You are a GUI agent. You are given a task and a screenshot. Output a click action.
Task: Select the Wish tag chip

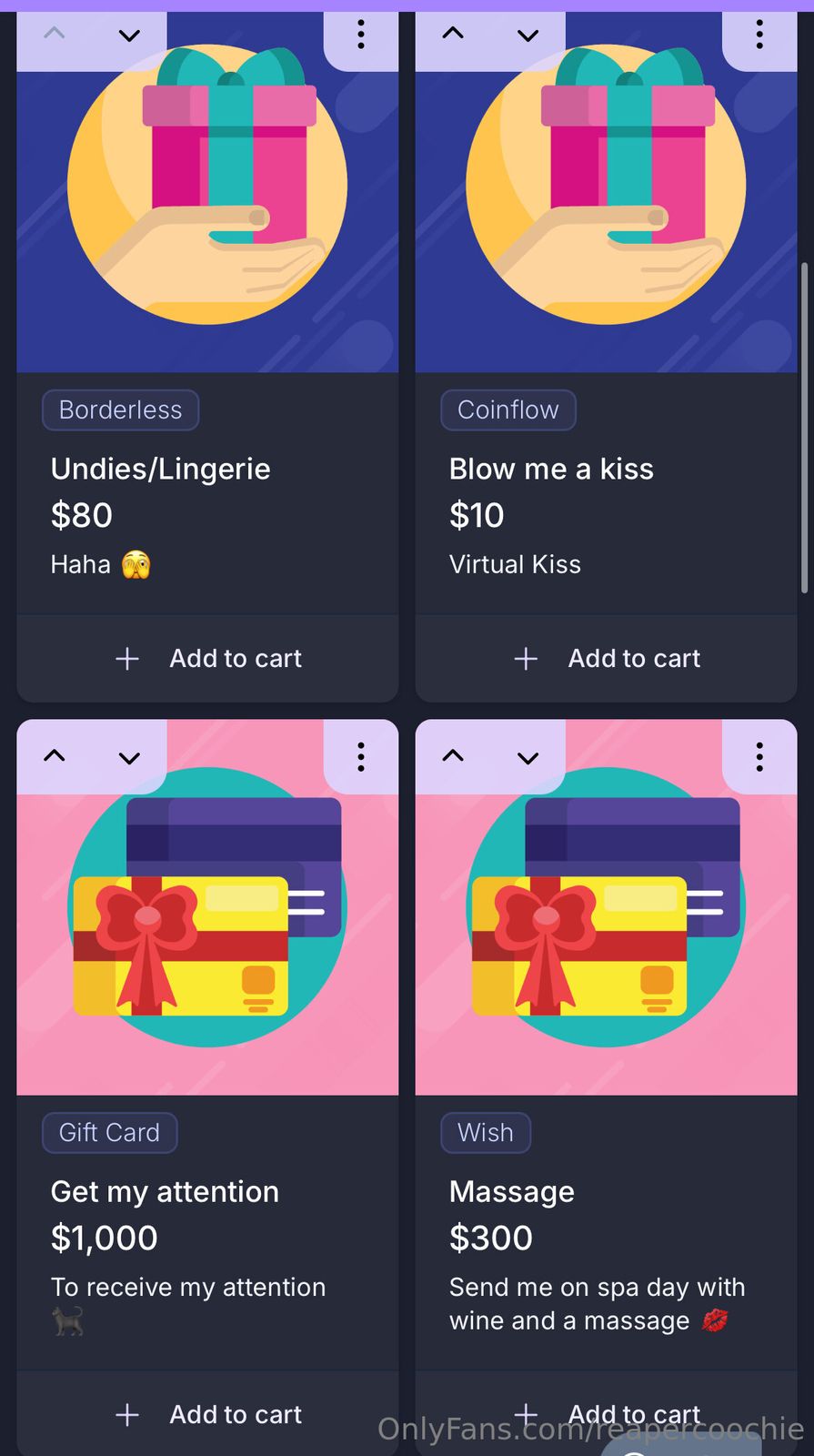(485, 1132)
